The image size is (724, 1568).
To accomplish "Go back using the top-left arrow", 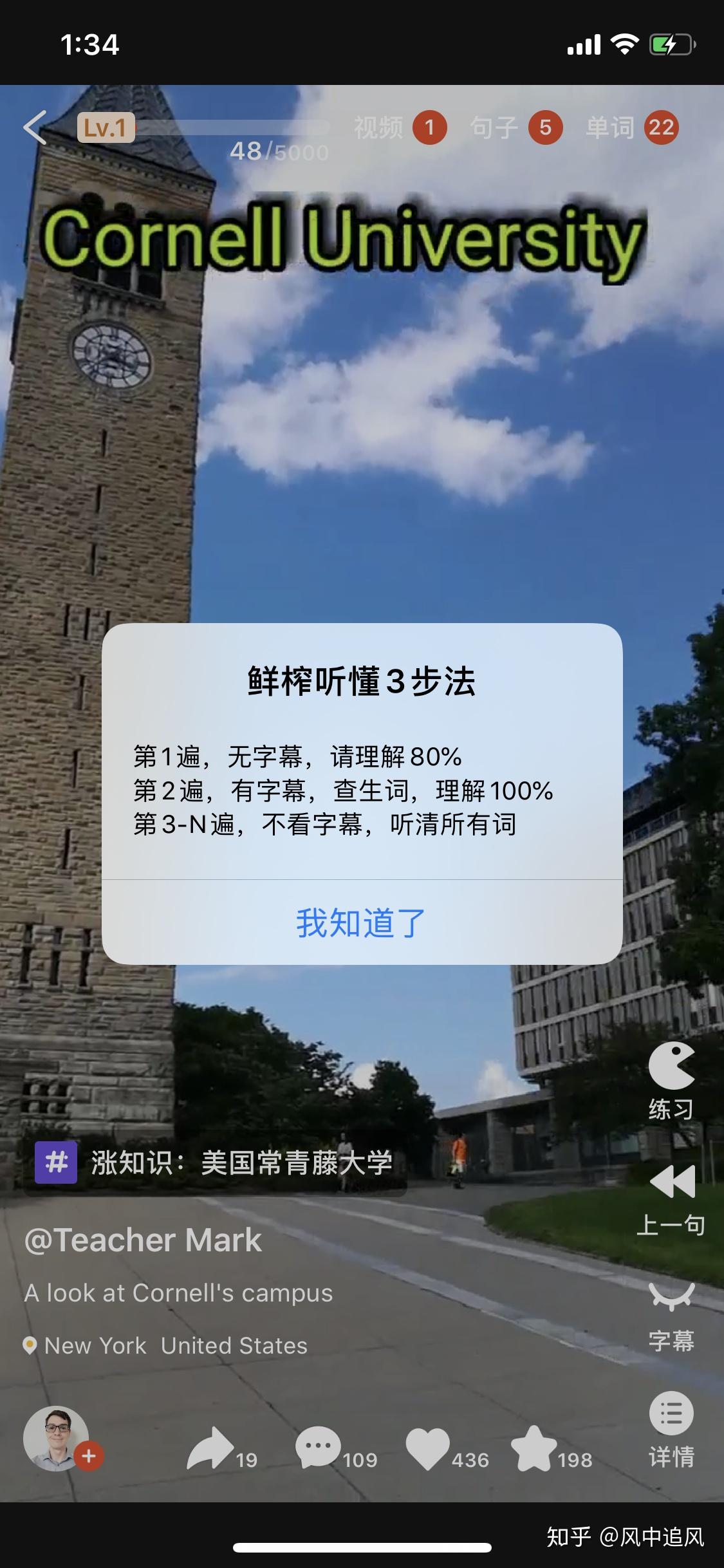I will [x=35, y=127].
